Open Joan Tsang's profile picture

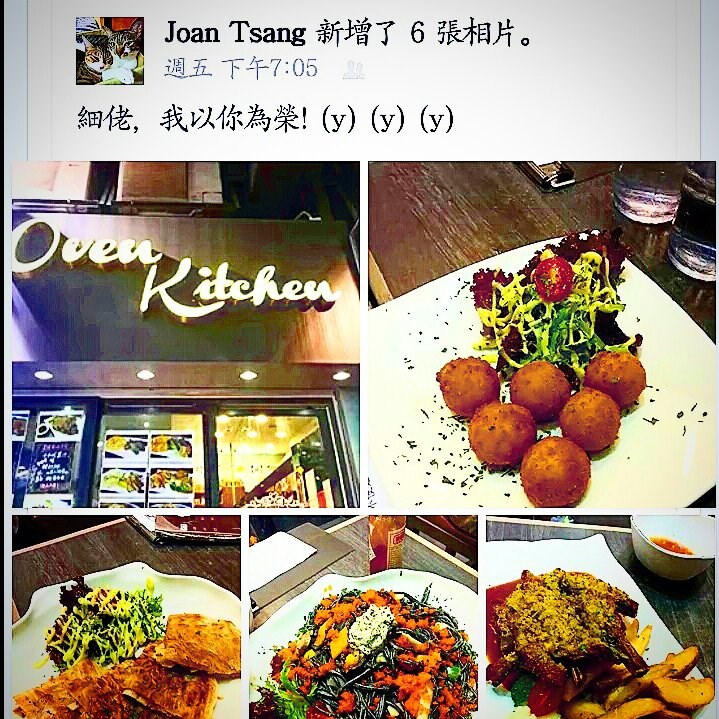point(109,51)
